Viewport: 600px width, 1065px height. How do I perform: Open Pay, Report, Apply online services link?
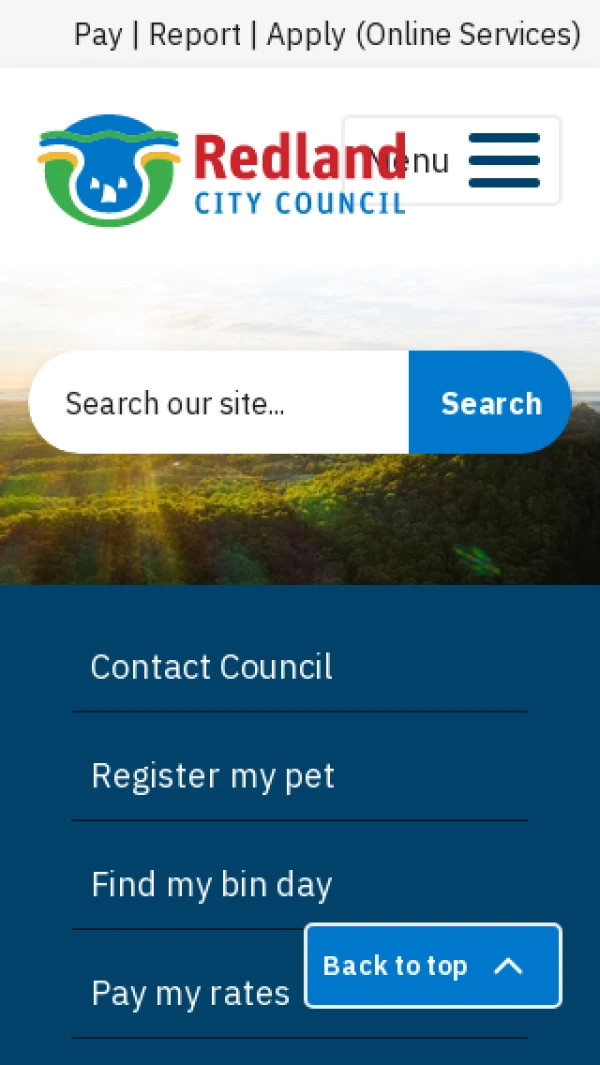tap(327, 35)
